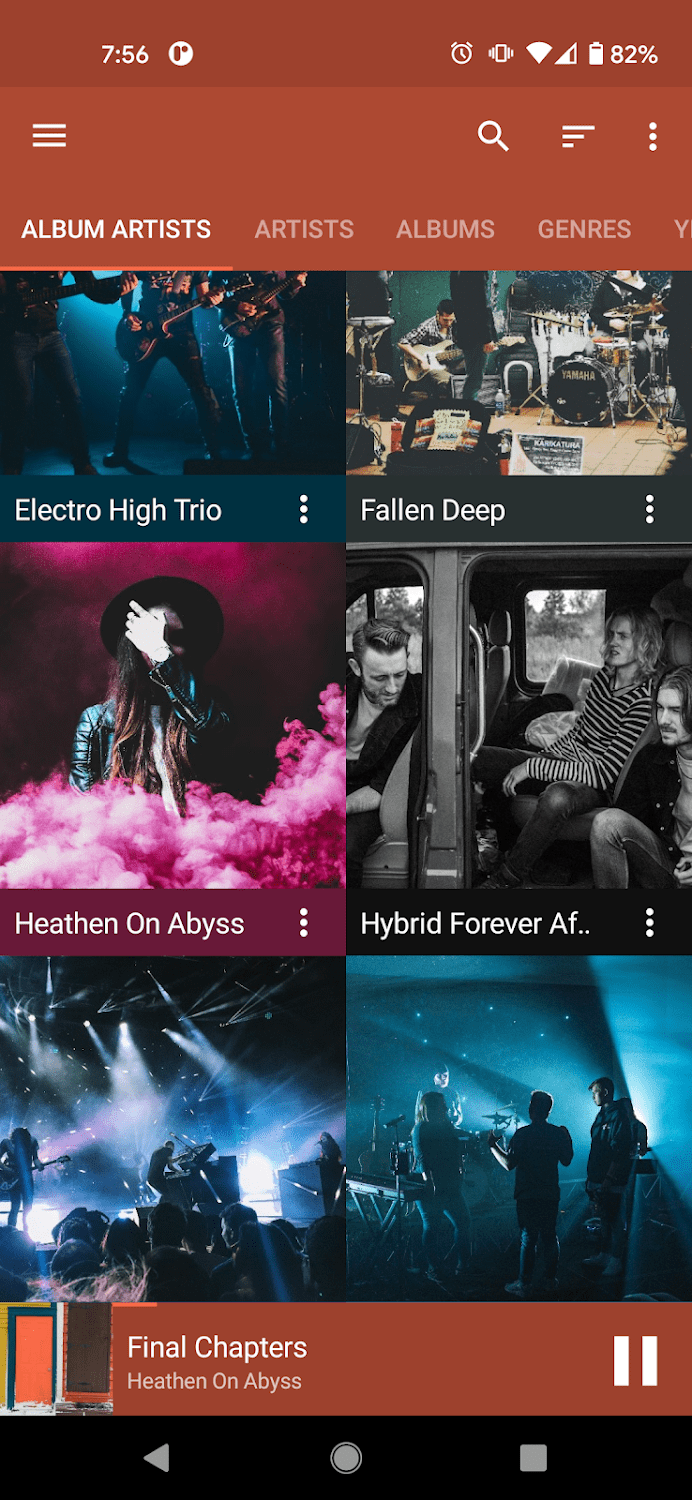Go to the system home screen

346,1458
